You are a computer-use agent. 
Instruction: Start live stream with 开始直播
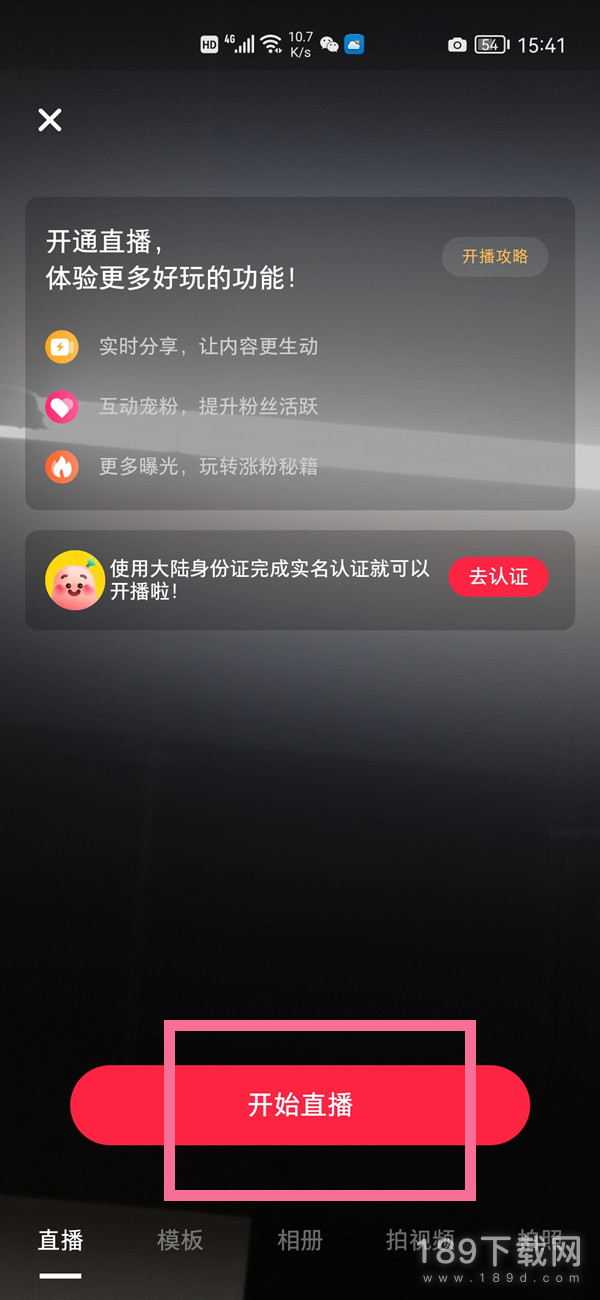coord(300,1105)
